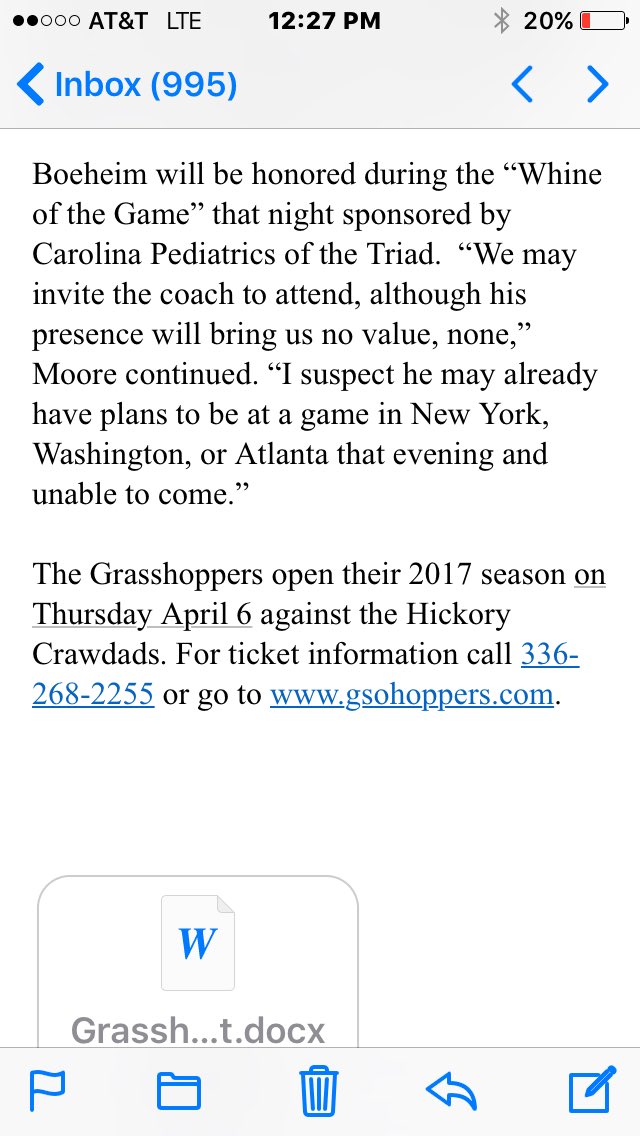Reply to this email
640x1136 pixels.
point(453,1091)
